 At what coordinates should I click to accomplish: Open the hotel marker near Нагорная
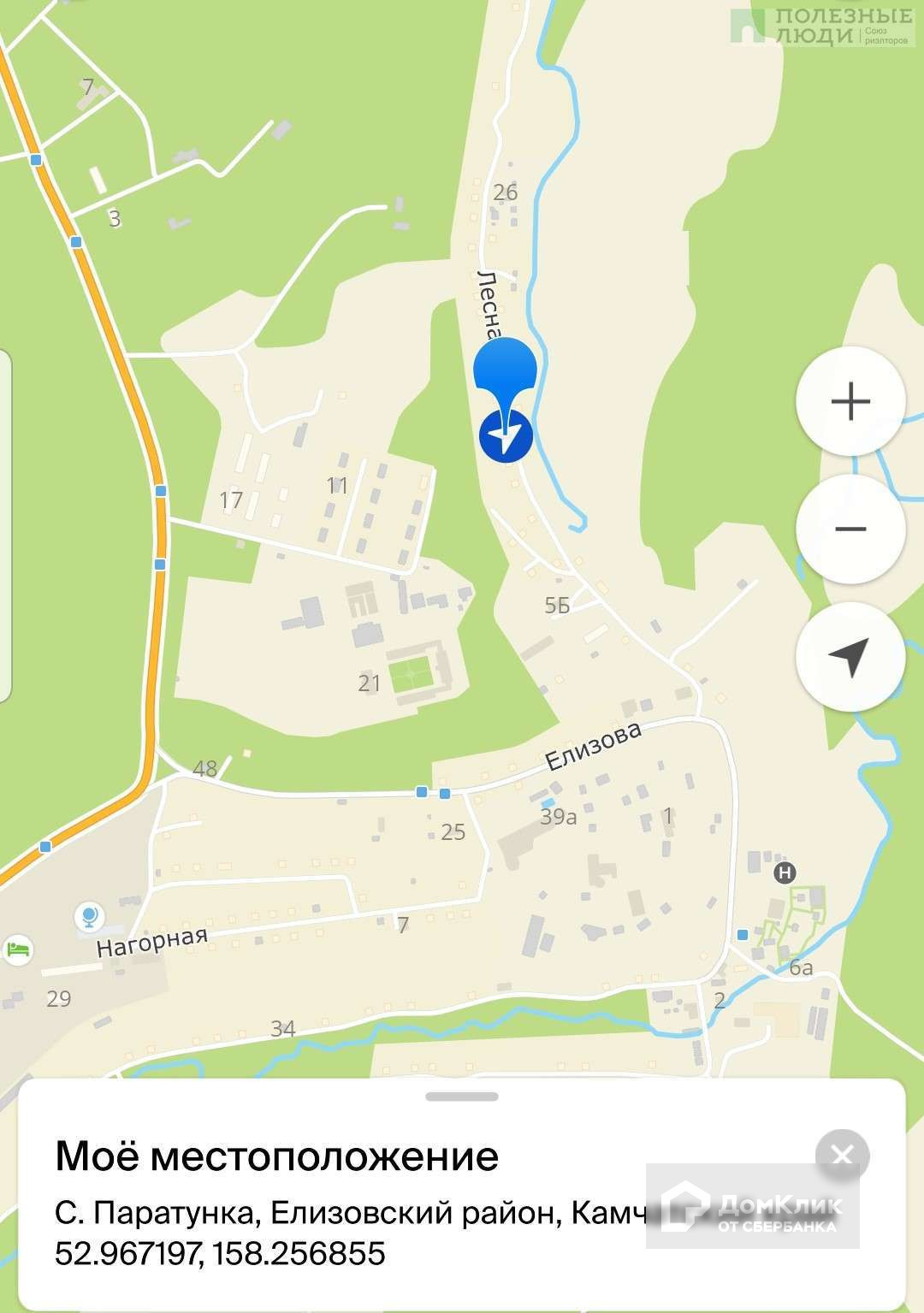pos(18,949)
